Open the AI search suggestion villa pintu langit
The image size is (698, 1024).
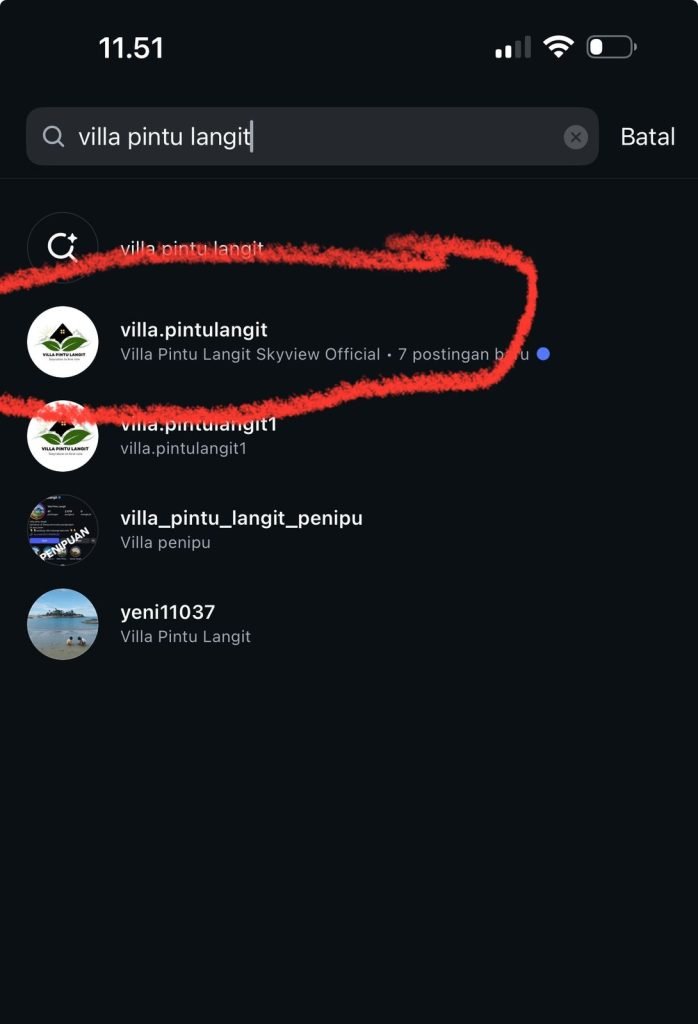coord(190,248)
